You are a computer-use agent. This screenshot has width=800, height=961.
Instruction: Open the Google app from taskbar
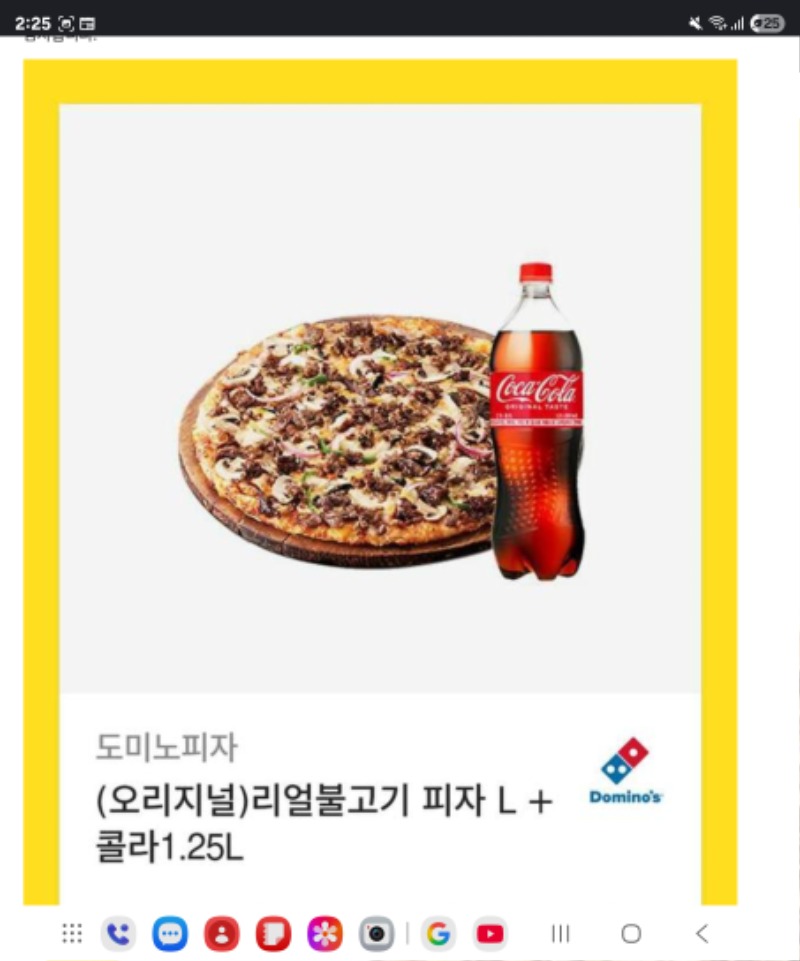438,934
